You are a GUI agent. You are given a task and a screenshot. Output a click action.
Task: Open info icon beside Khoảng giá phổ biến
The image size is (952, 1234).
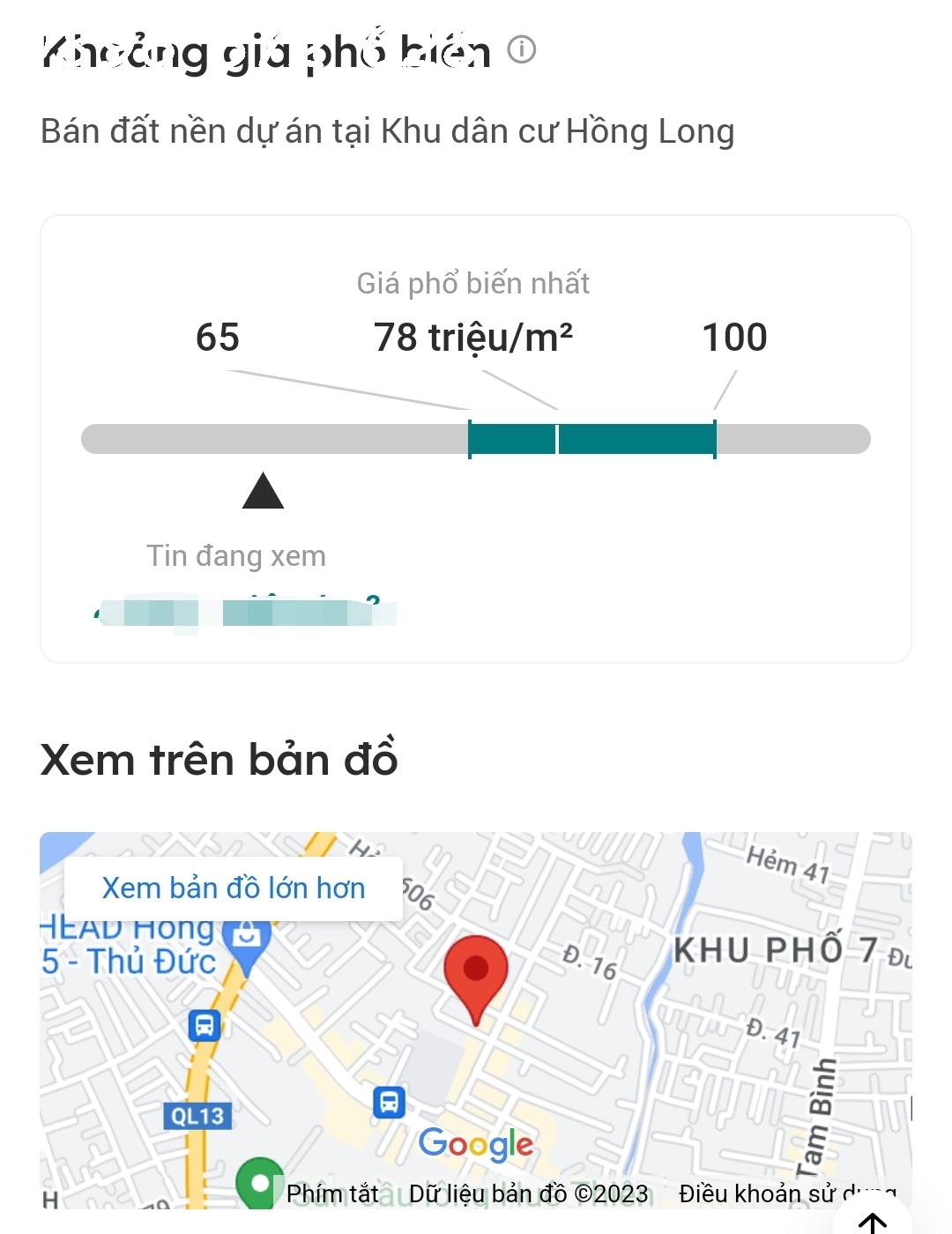[x=522, y=49]
